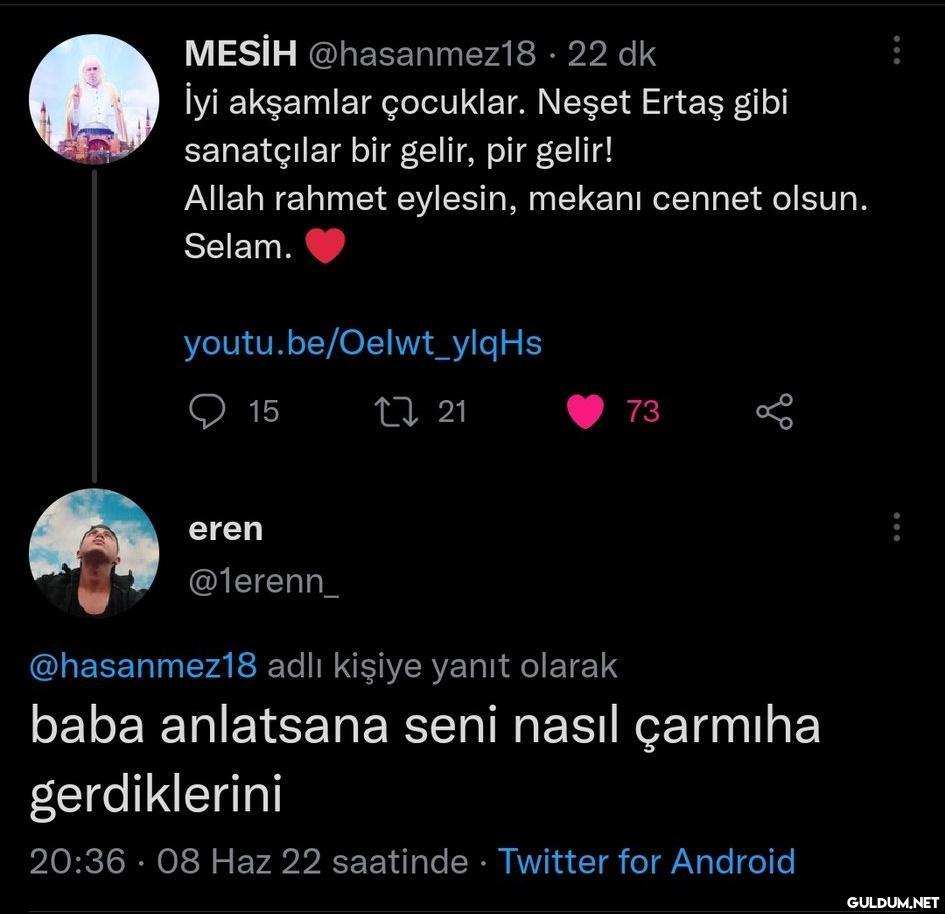Open MESİH's profile picture

click(x=94, y=98)
